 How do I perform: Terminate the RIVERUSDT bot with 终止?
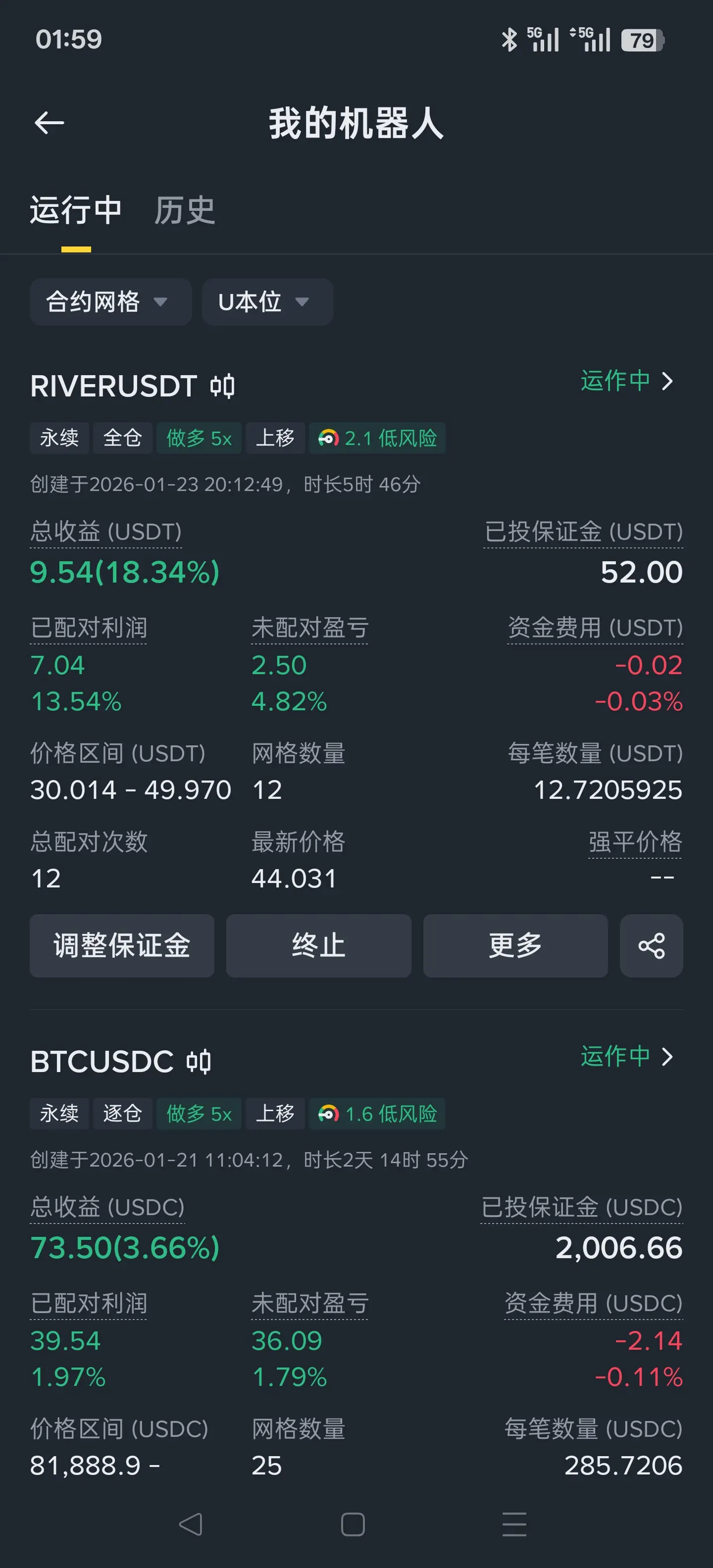[318, 945]
